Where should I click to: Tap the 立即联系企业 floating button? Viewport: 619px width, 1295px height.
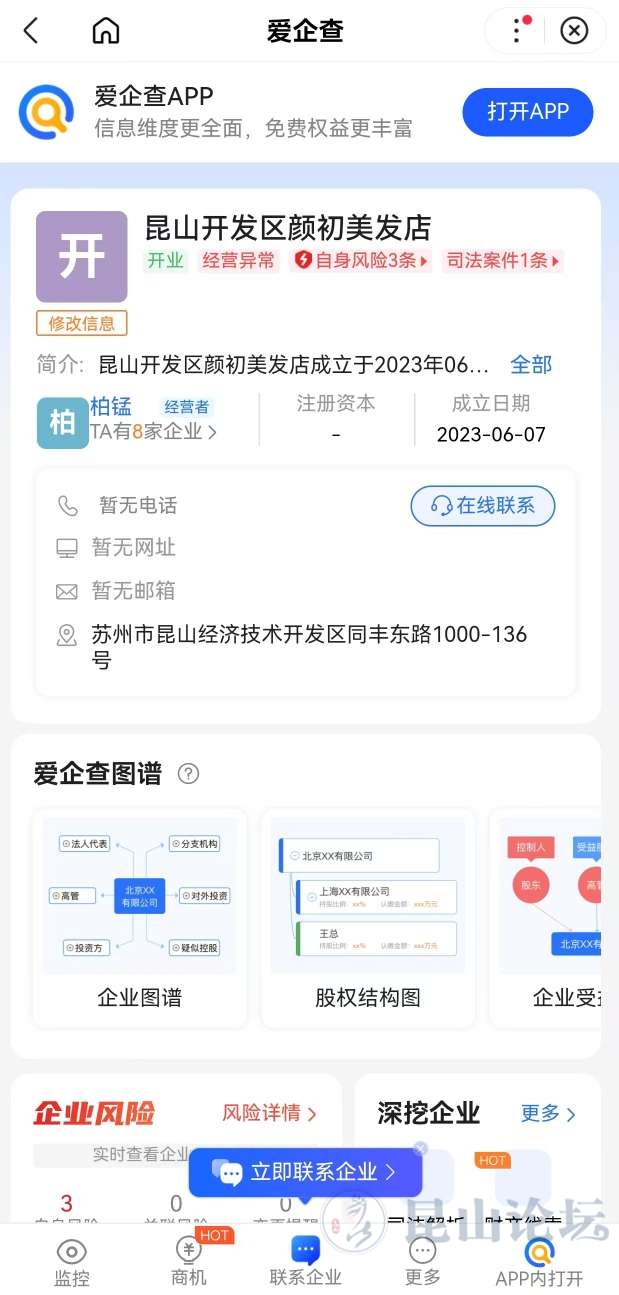[306, 1172]
